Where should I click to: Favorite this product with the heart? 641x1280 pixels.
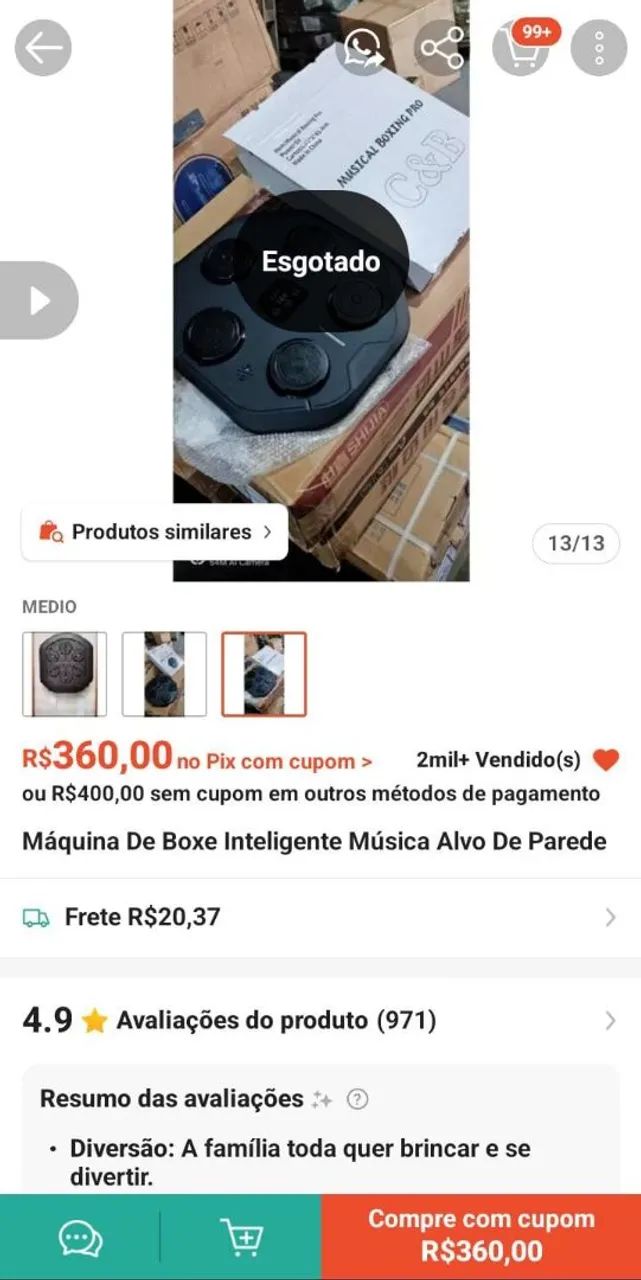606,760
